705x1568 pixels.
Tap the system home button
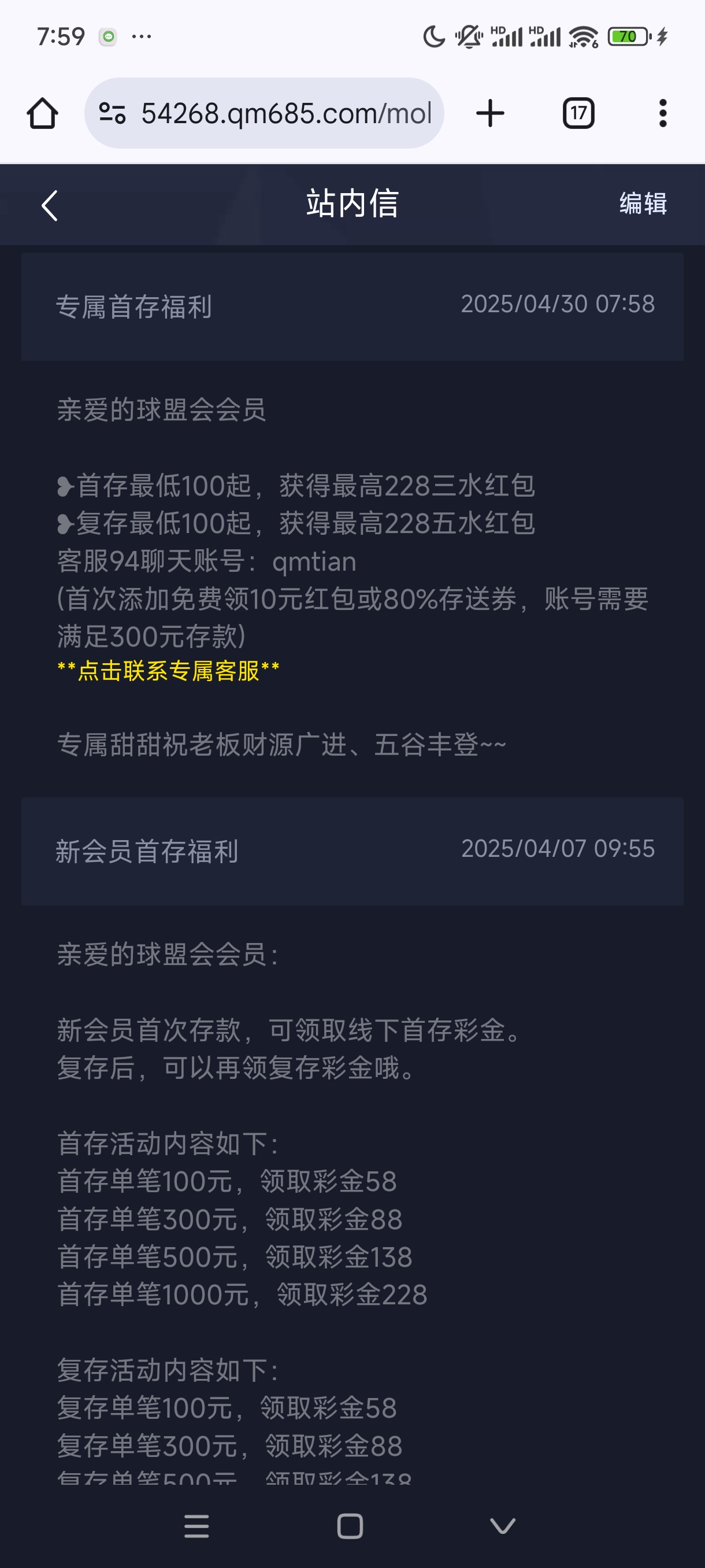coord(350,1526)
